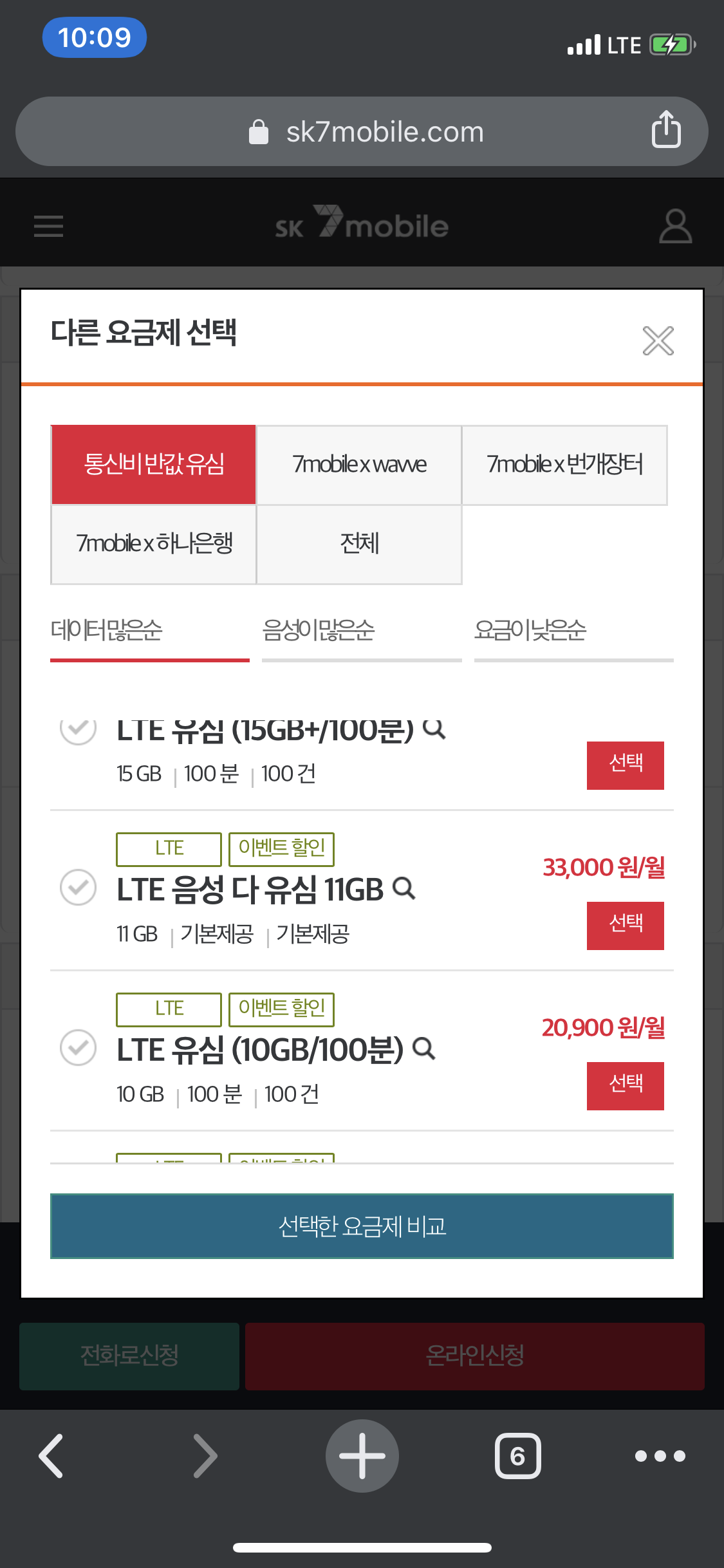This screenshot has height=1568, width=724.
Task: Tap 선택 for LTE 유심 (10GB/100분)
Action: point(626,1085)
